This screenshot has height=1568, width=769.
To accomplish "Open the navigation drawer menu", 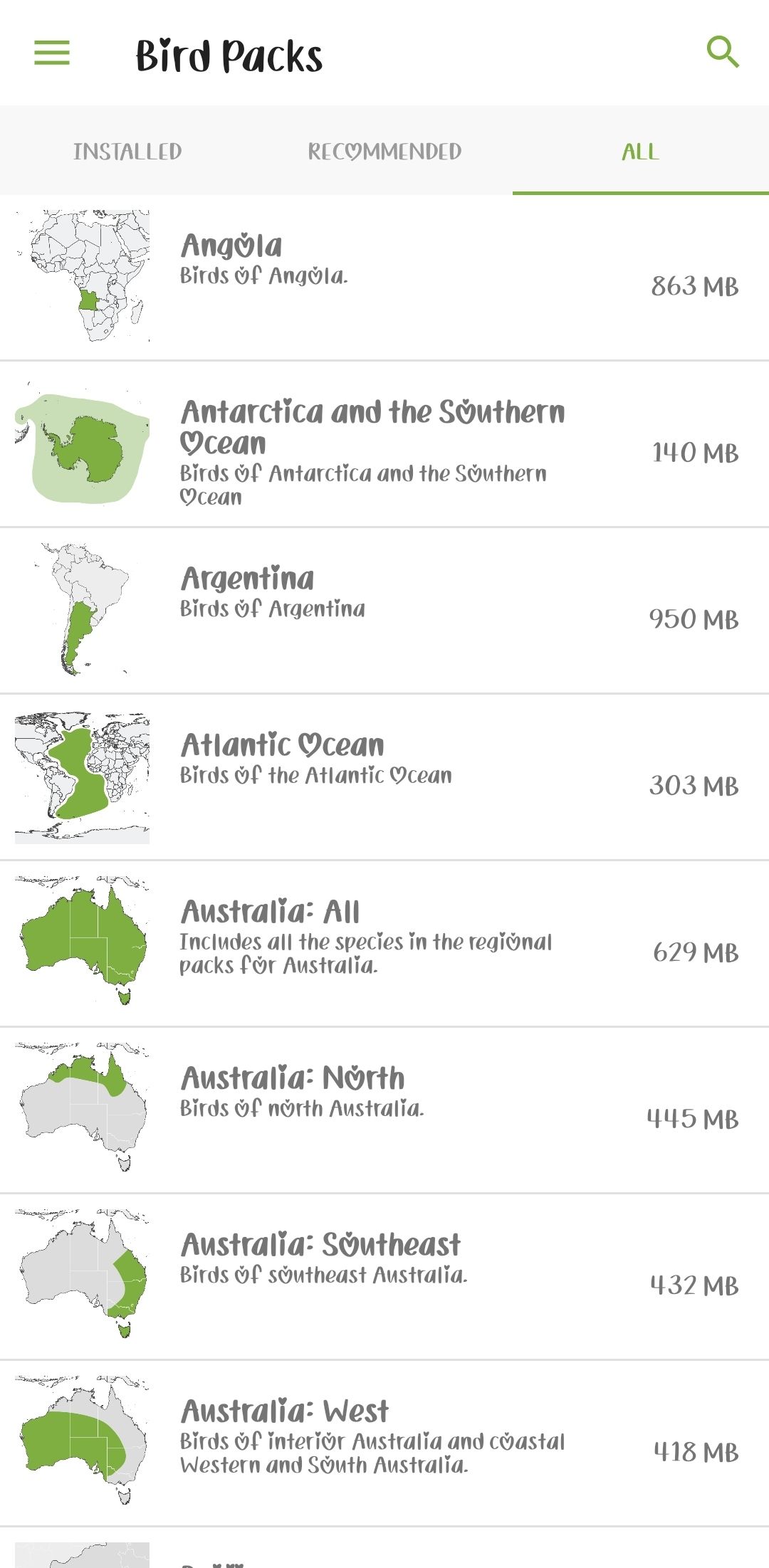I will [x=51, y=52].
